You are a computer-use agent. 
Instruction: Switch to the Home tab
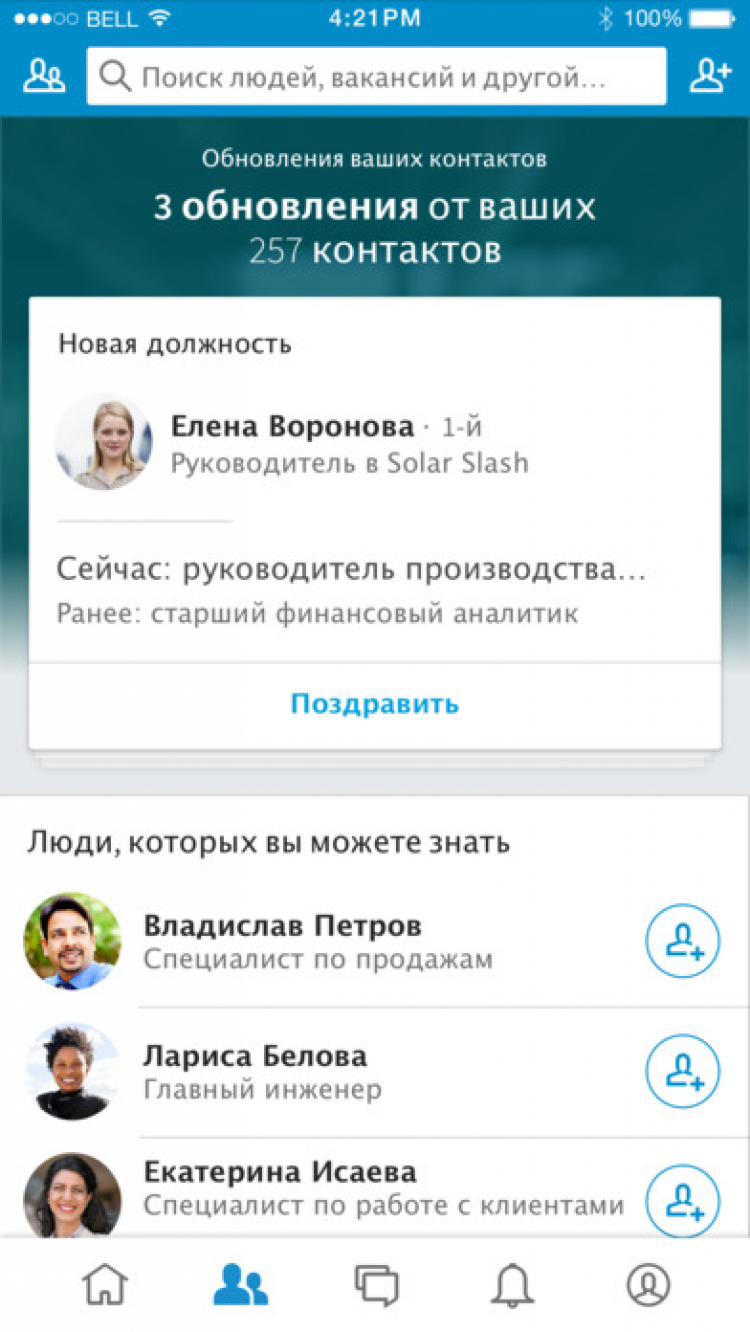[x=105, y=1285]
